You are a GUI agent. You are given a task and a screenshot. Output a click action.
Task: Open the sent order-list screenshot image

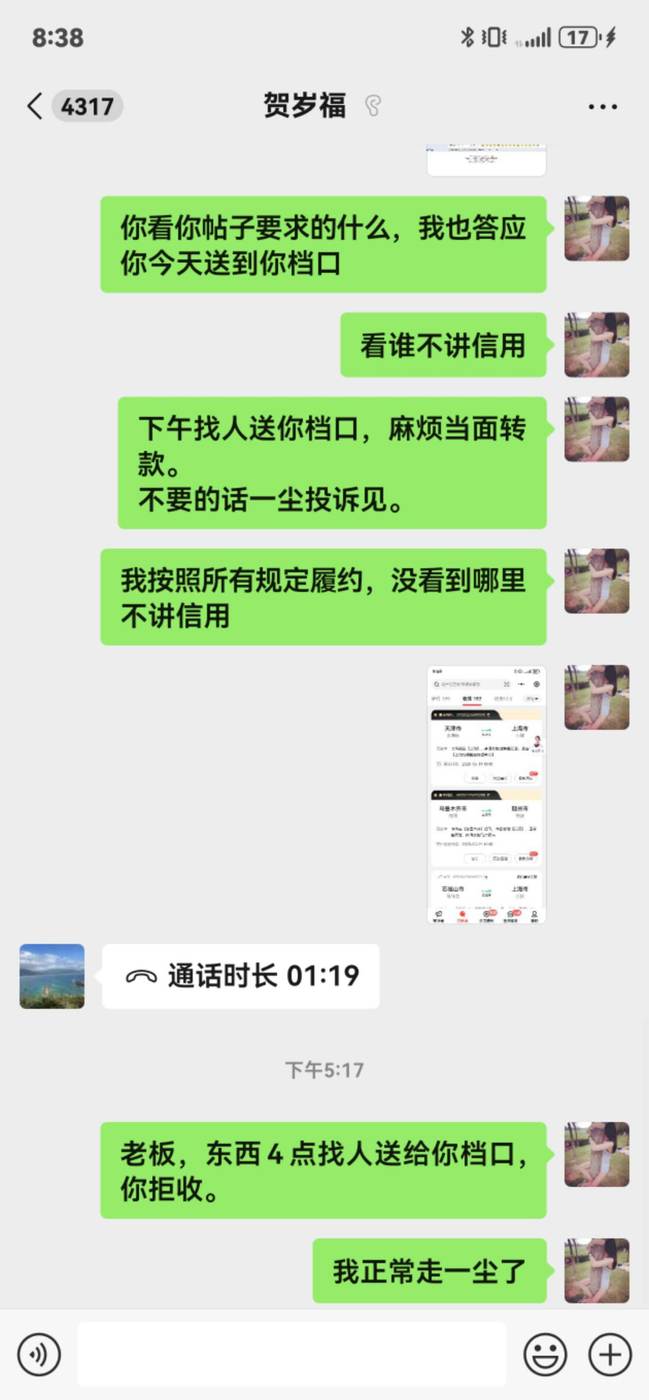(x=487, y=794)
